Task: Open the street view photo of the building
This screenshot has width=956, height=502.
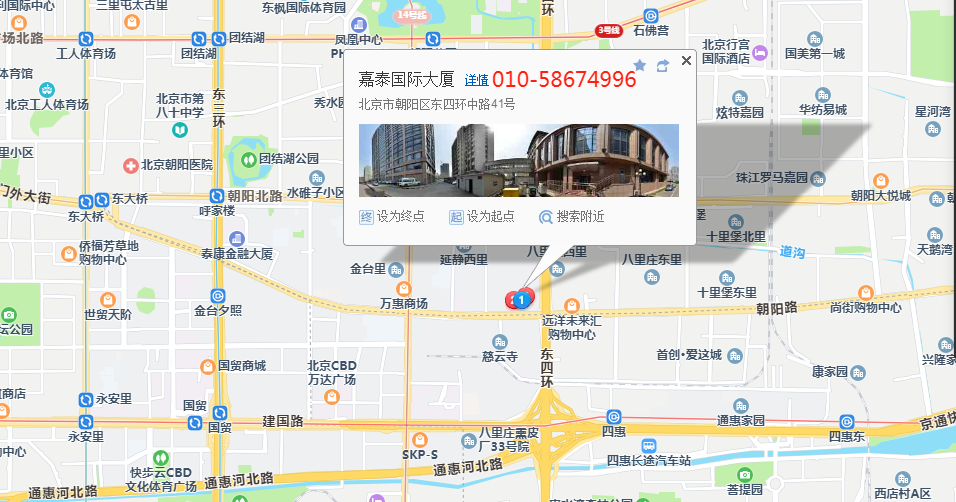Action: coord(518,160)
